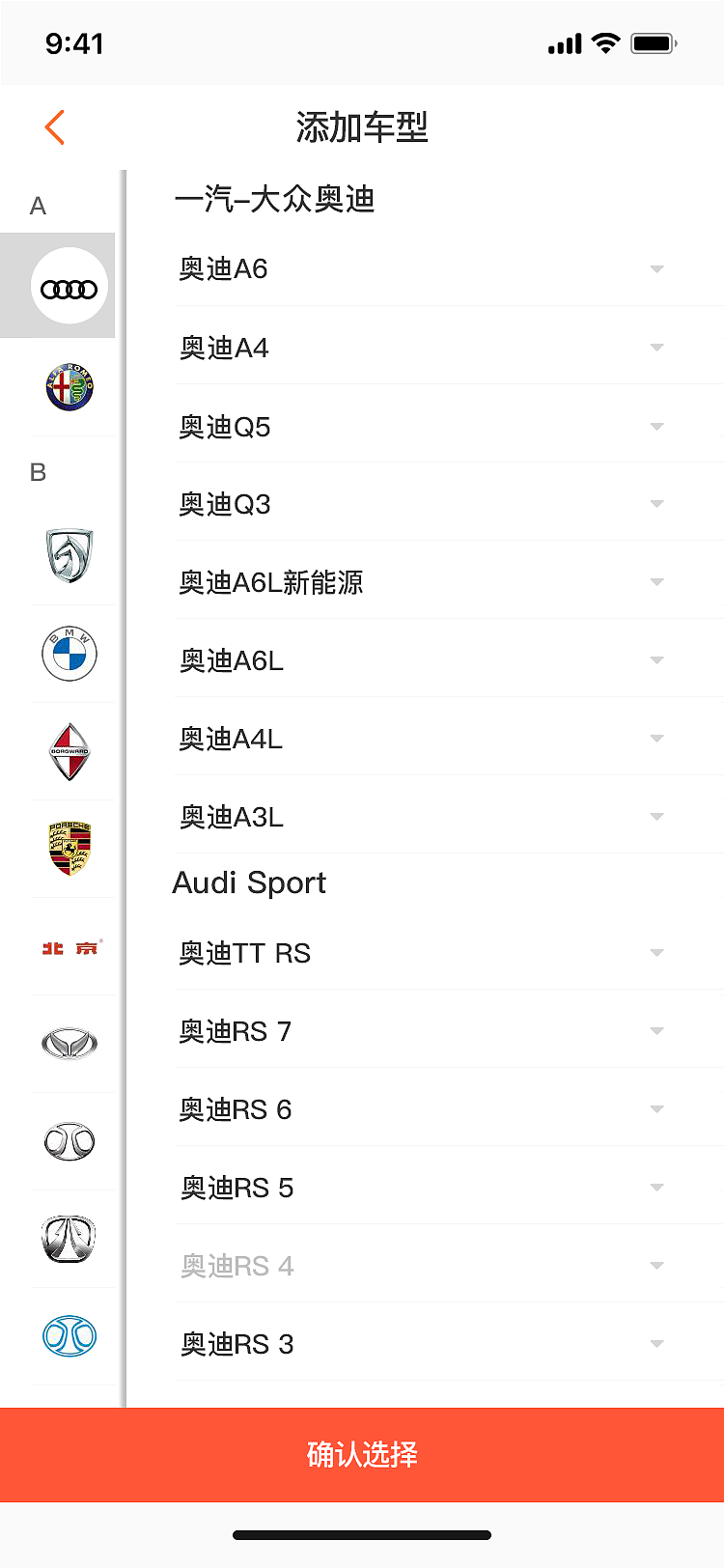Screen dimensions: 724x1568
Task: Expand the 奥迪A6 dropdown
Action: 656,269
